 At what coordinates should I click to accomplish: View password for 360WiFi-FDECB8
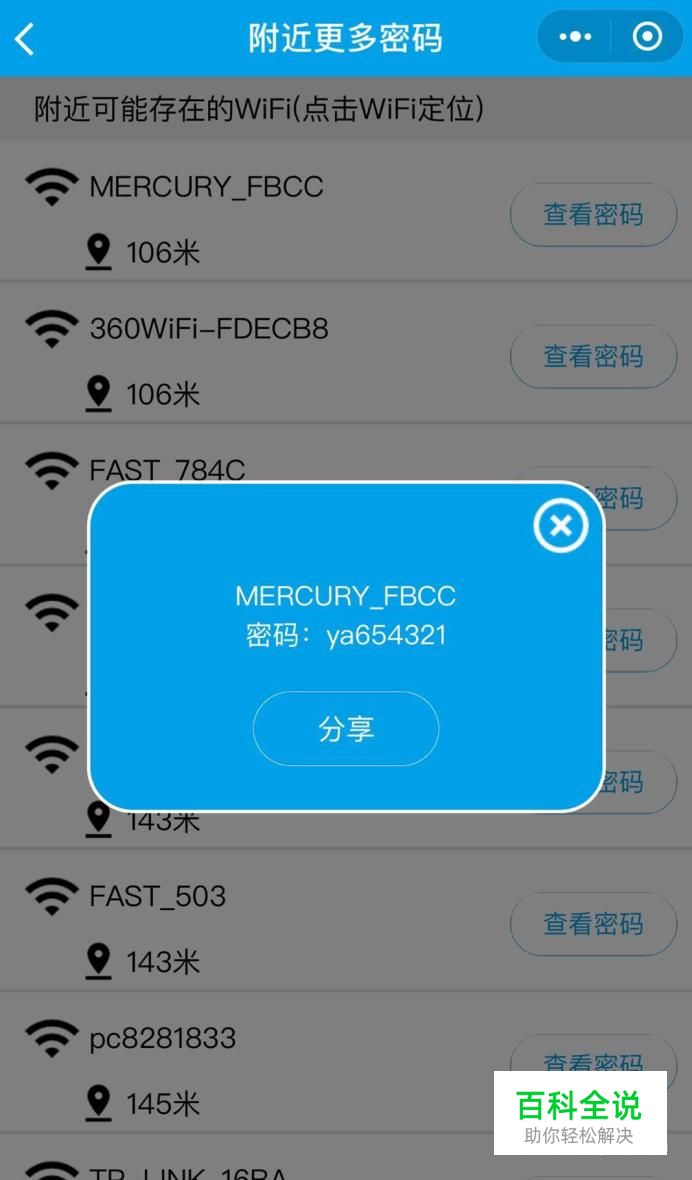[x=593, y=356]
